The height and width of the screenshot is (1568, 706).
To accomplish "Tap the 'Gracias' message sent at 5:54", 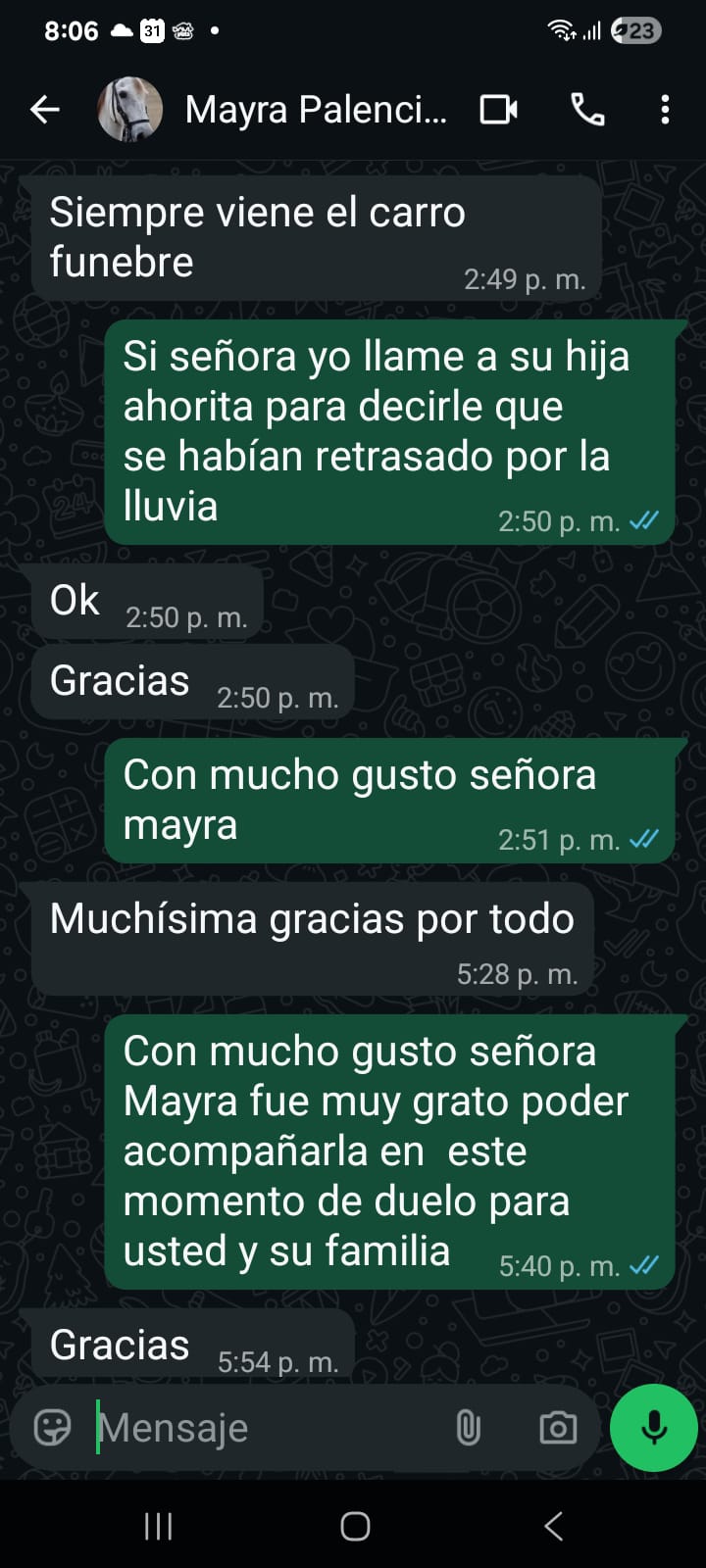I will click(x=118, y=1344).
